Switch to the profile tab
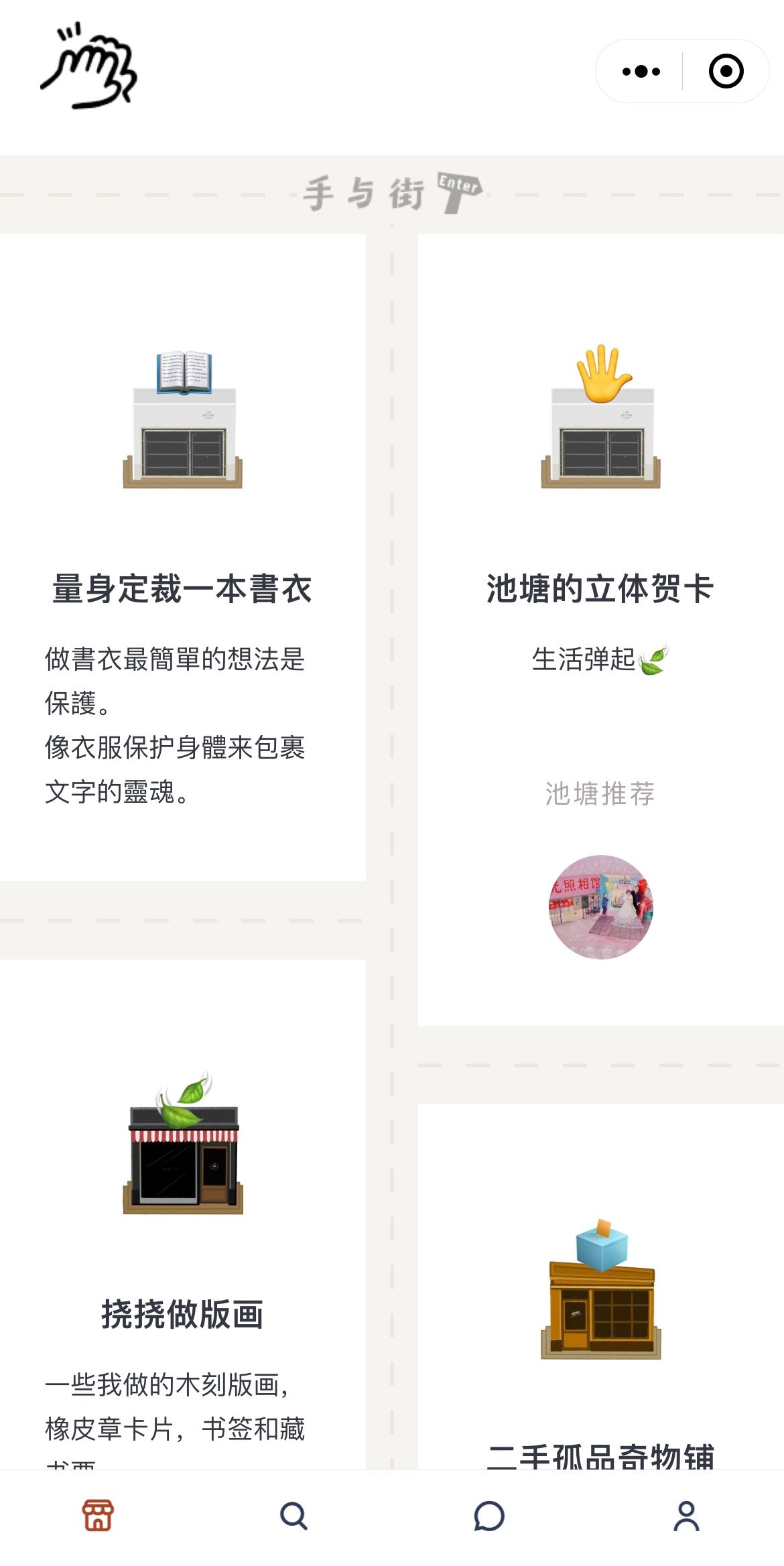 (x=685, y=1516)
